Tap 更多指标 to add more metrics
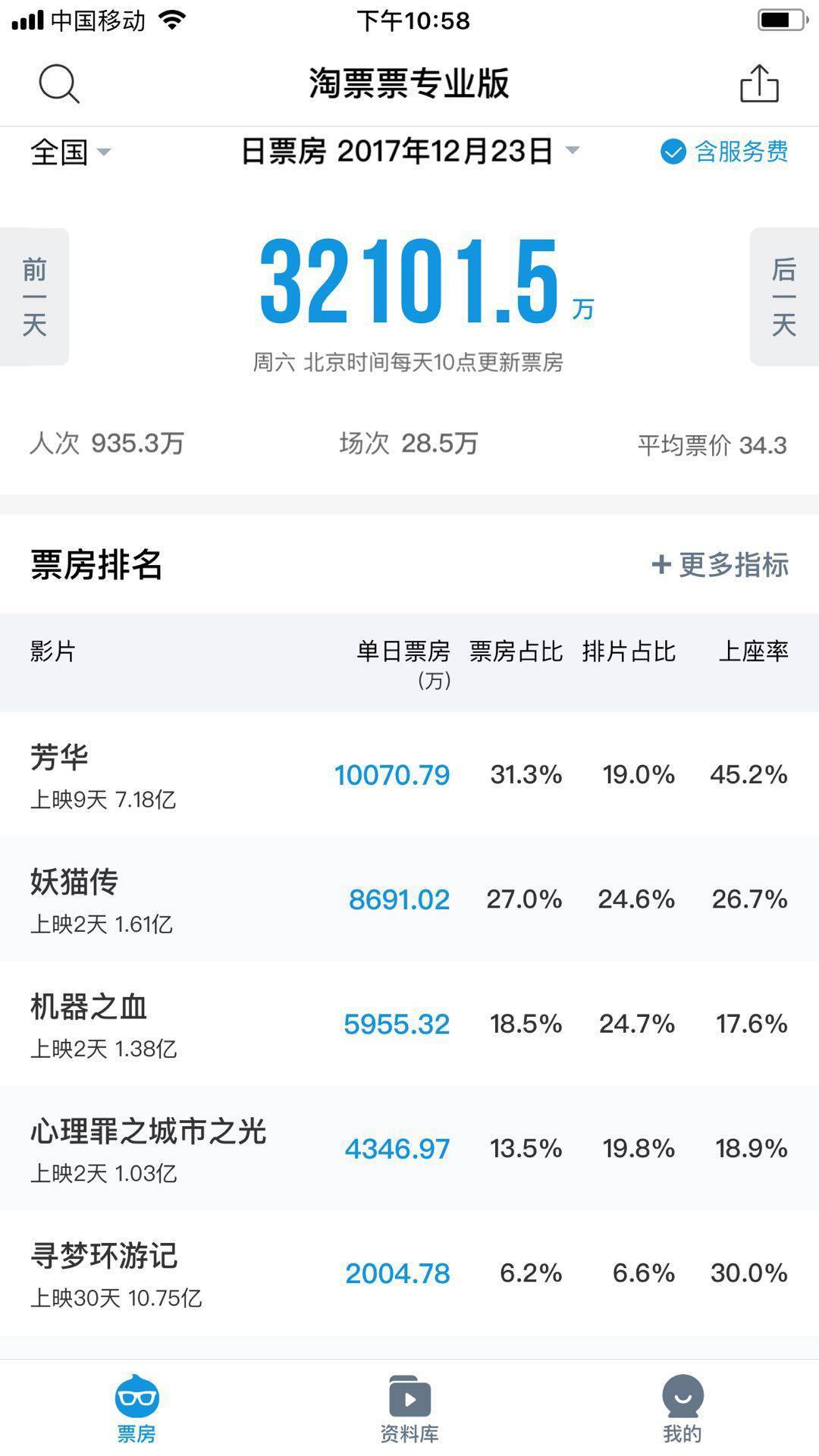Viewport: 819px width, 1456px height. [720, 564]
